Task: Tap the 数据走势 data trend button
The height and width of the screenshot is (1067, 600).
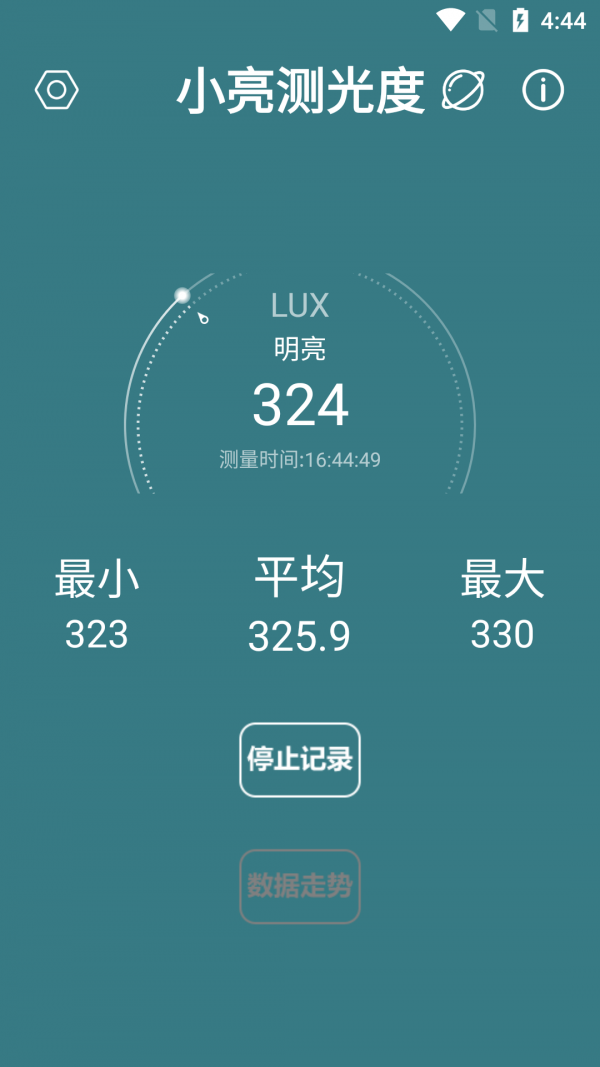Action: [300, 886]
